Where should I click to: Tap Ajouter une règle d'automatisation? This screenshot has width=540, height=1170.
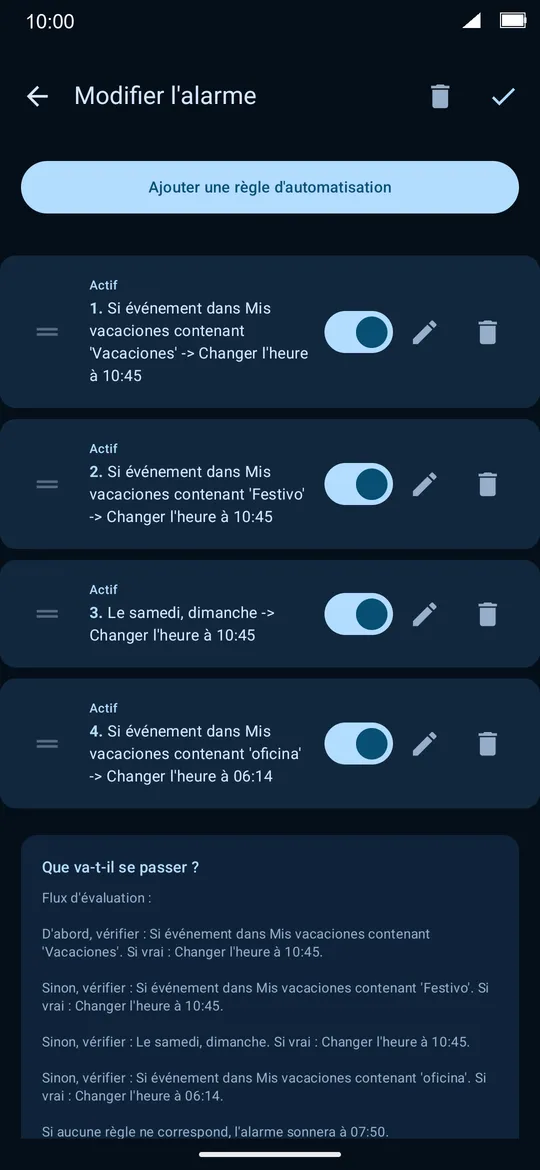[270, 187]
